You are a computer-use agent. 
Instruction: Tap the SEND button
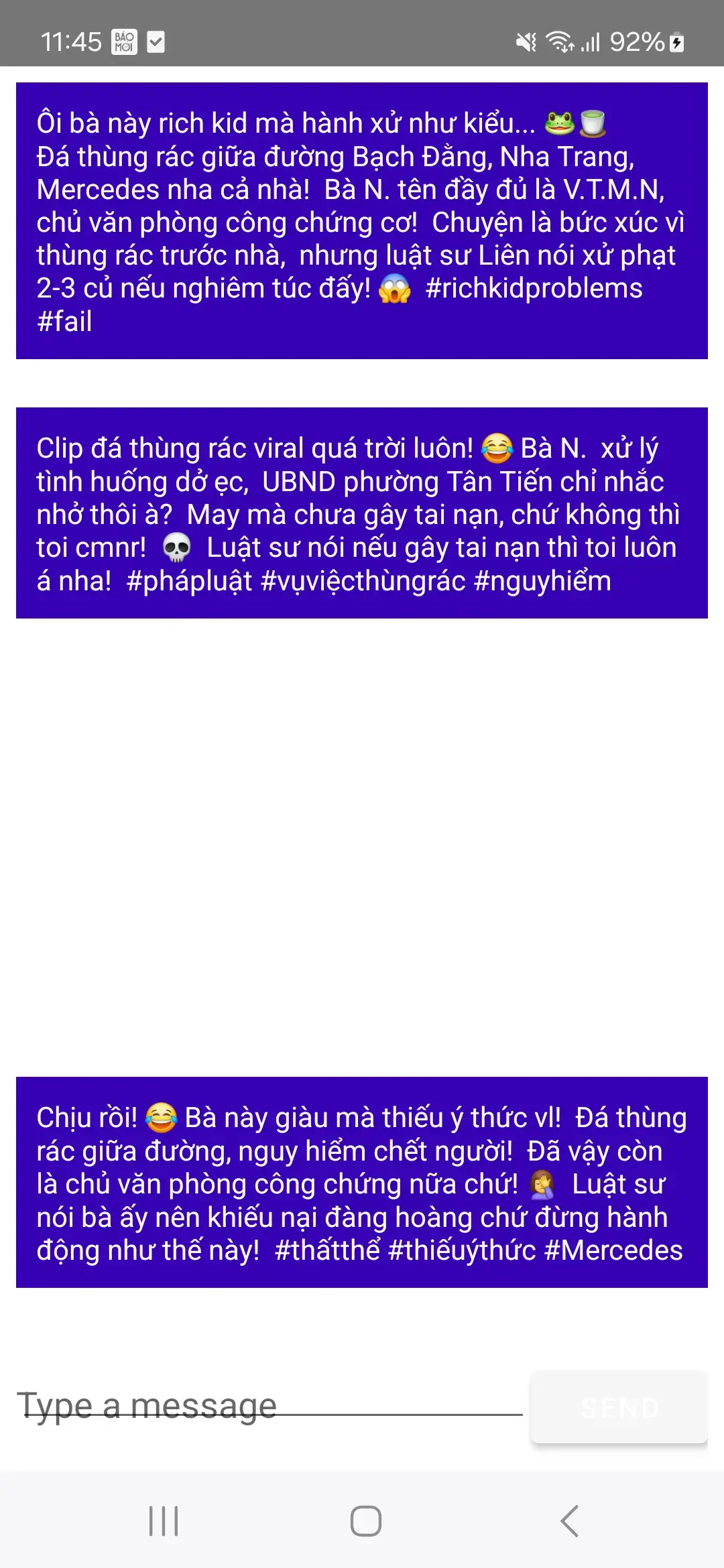pyautogui.click(x=619, y=1407)
